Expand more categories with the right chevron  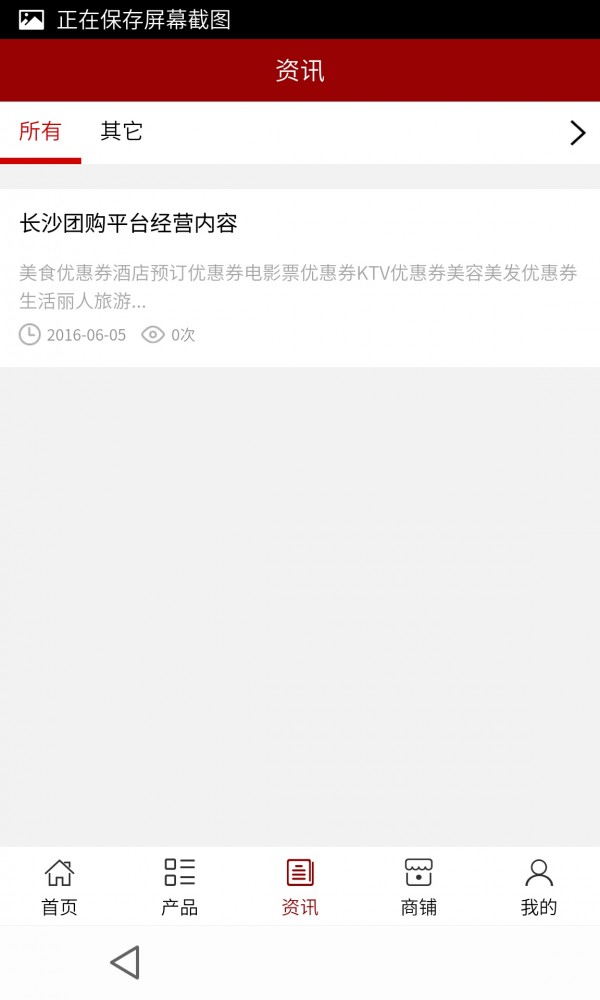[577, 133]
